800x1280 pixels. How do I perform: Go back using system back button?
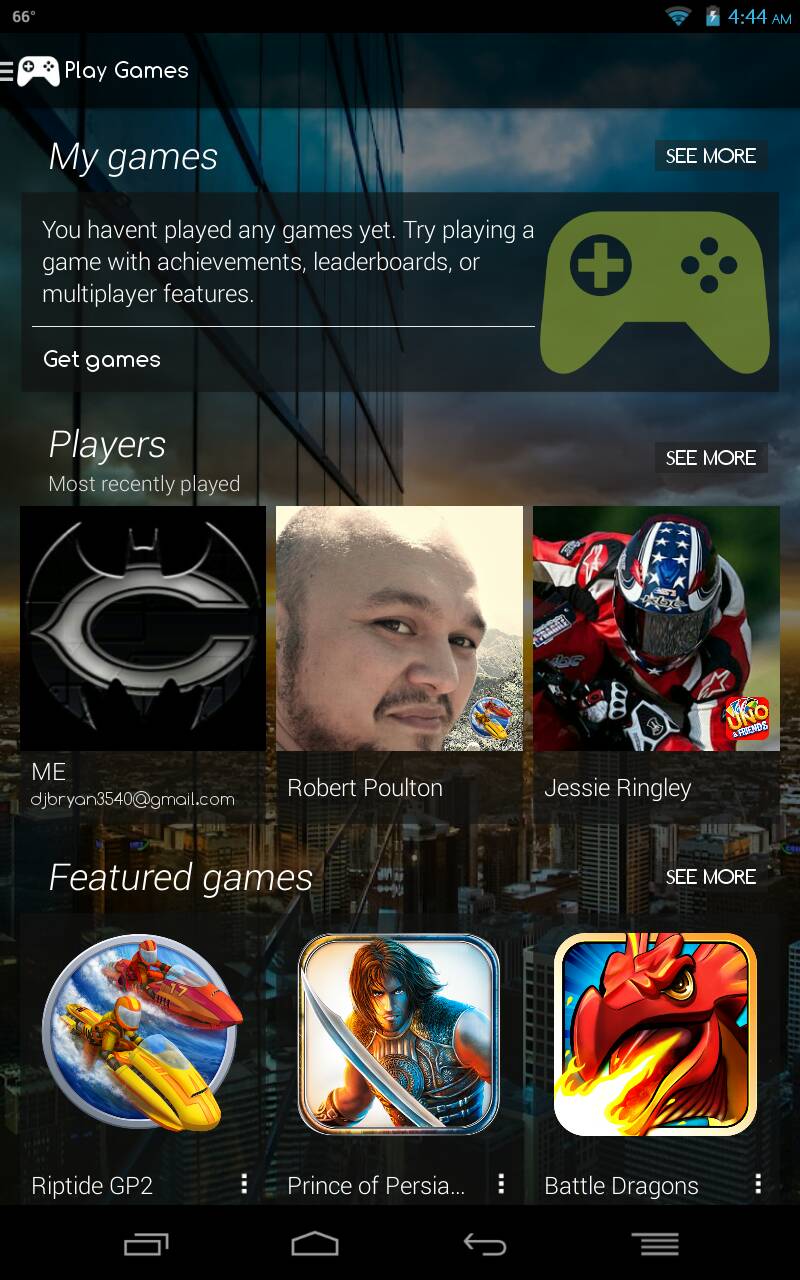pos(485,1244)
